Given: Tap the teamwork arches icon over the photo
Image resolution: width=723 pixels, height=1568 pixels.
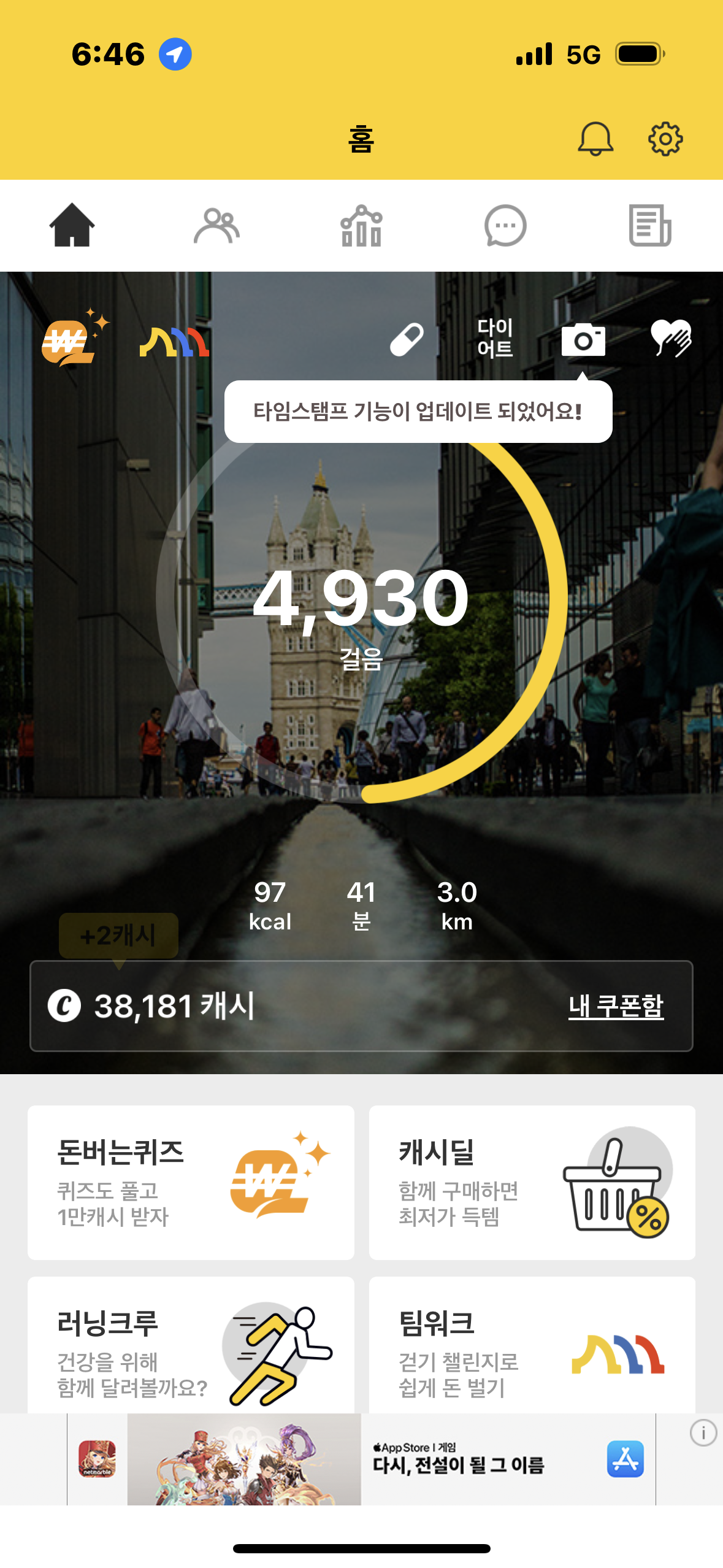Looking at the screenshot, I should pyautogui.click(x=175, y=342).
